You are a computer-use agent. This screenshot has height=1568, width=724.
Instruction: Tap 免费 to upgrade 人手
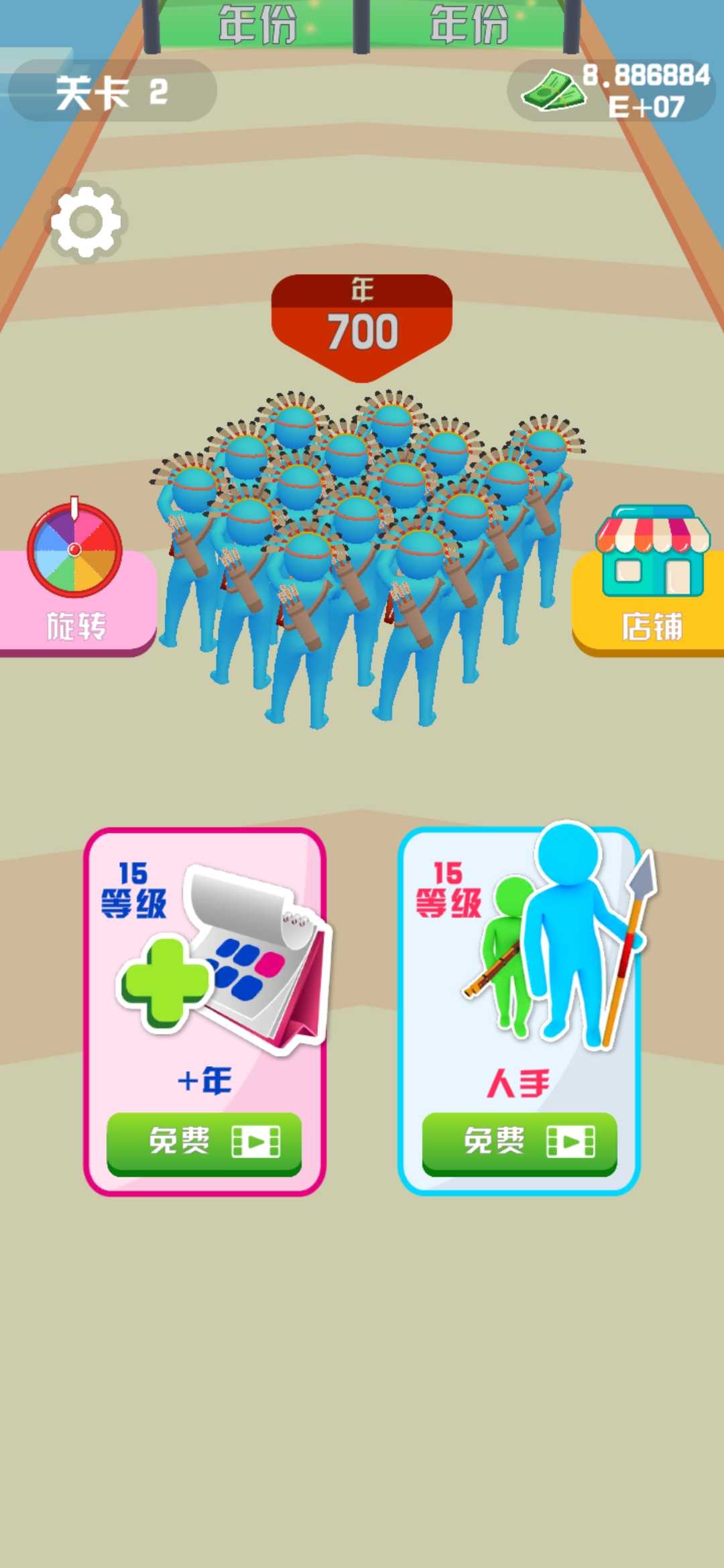[x=519, y=1142]
